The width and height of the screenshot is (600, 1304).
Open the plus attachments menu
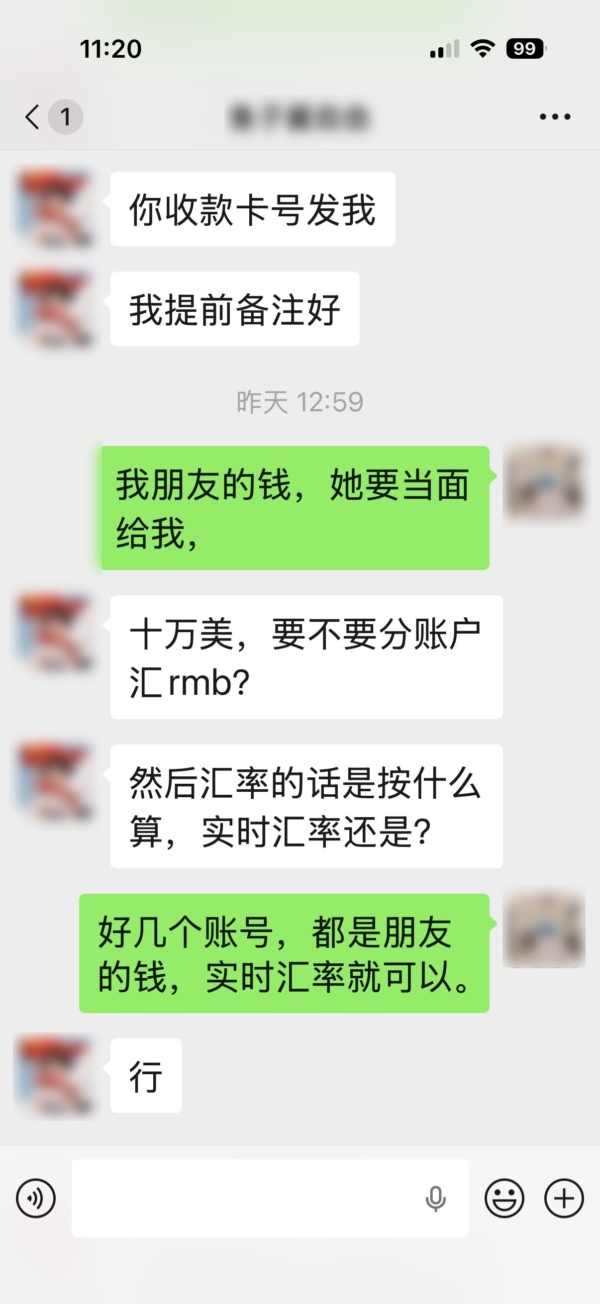tap(563, 1198)
